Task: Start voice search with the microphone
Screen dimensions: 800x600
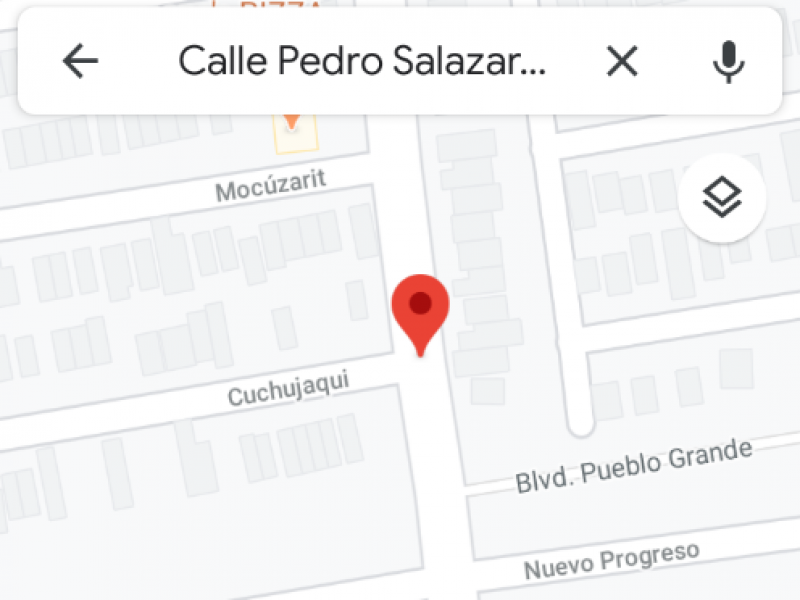Action: (x=729, y=62)
